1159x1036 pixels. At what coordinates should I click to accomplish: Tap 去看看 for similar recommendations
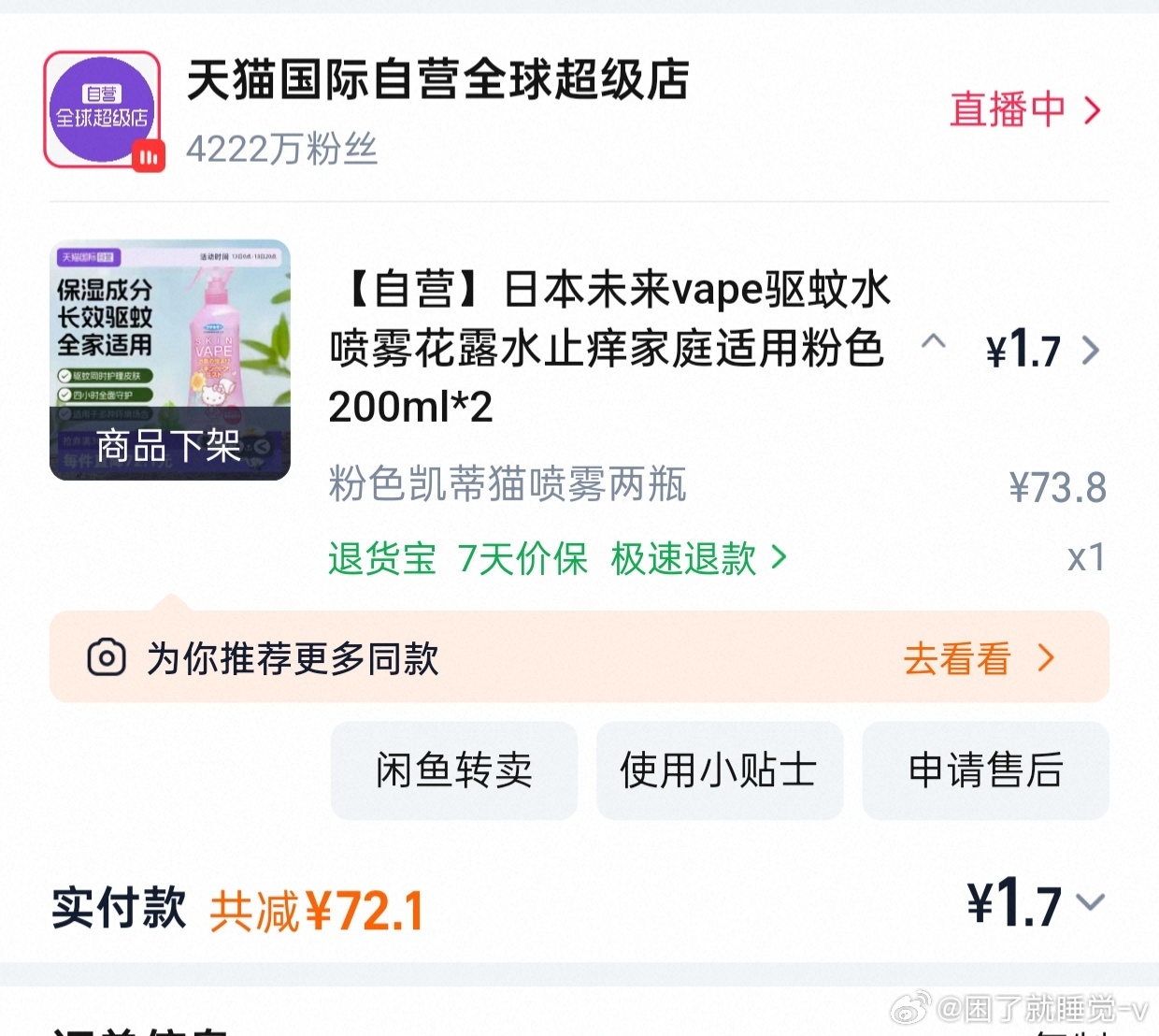click(977, 658)
